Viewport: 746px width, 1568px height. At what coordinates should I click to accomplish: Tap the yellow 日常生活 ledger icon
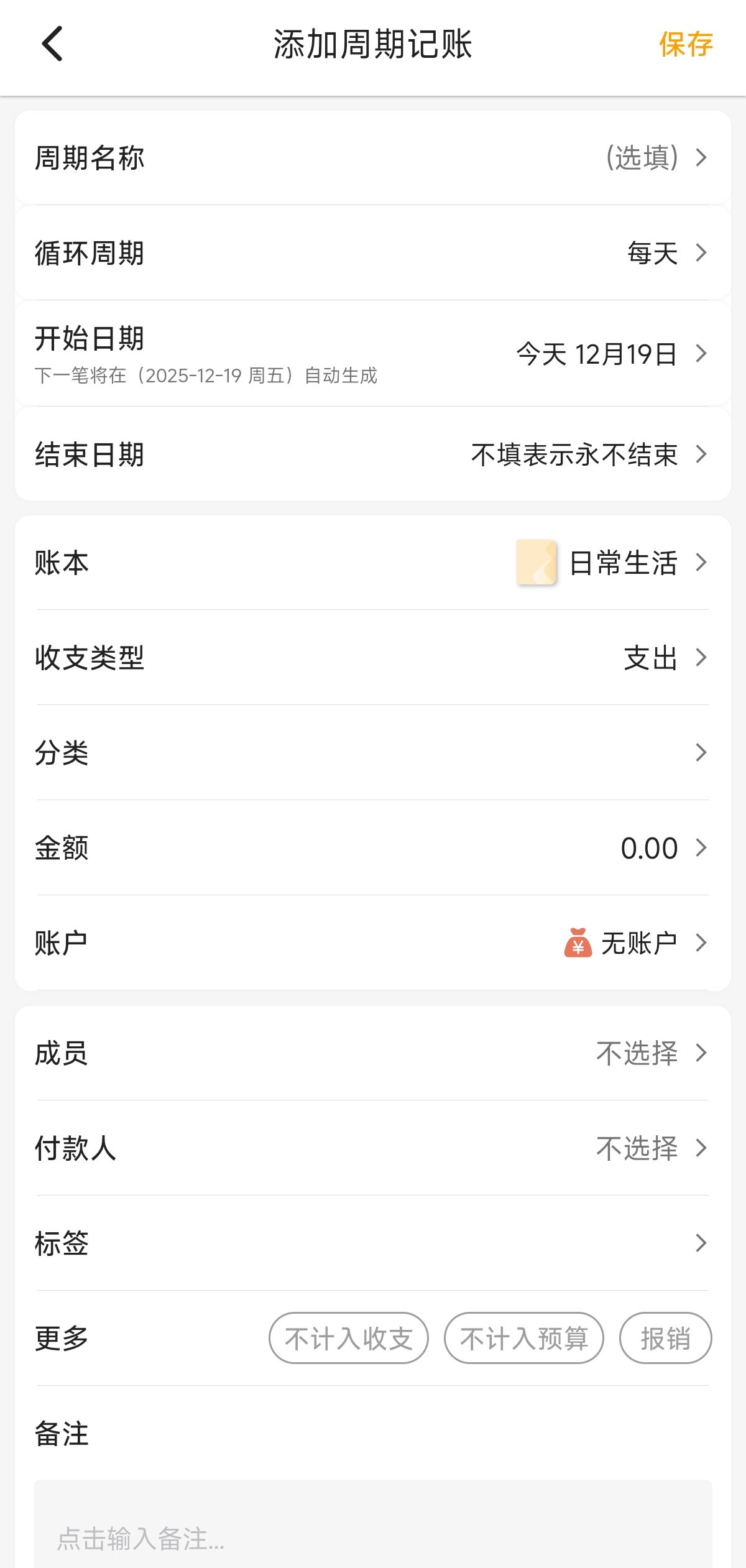[536, 563]
